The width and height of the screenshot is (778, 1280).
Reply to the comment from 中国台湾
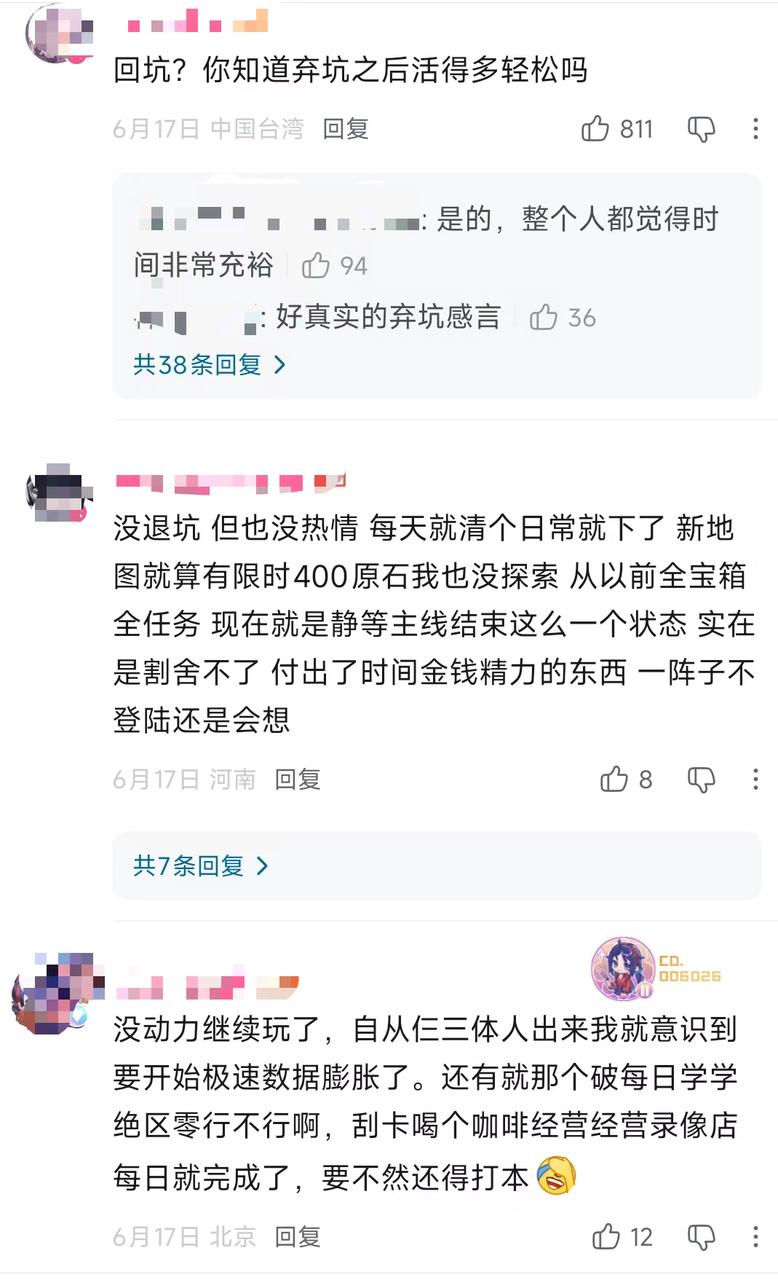pos(346,129)
